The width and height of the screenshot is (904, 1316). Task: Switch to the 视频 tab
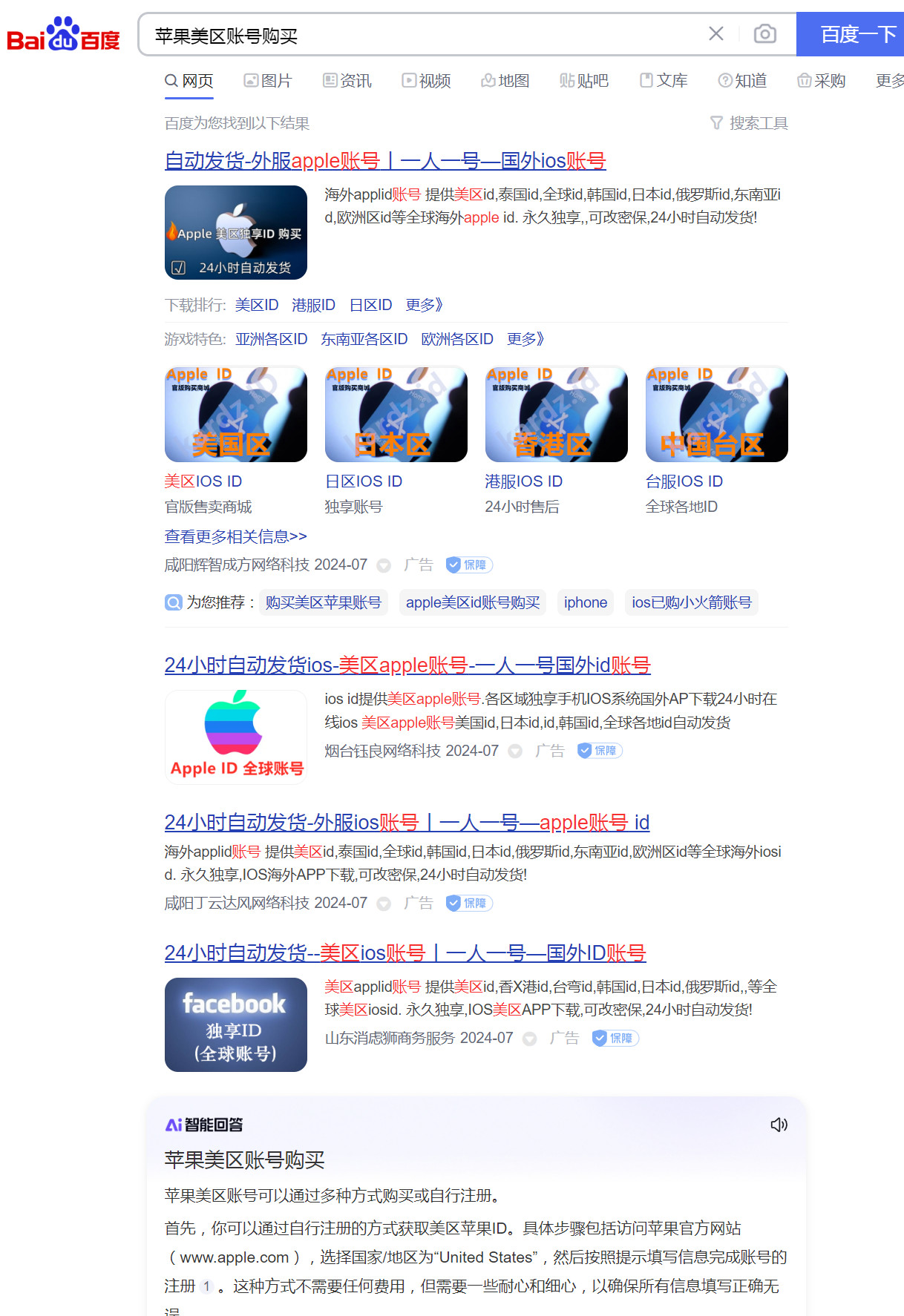[427, 81]
